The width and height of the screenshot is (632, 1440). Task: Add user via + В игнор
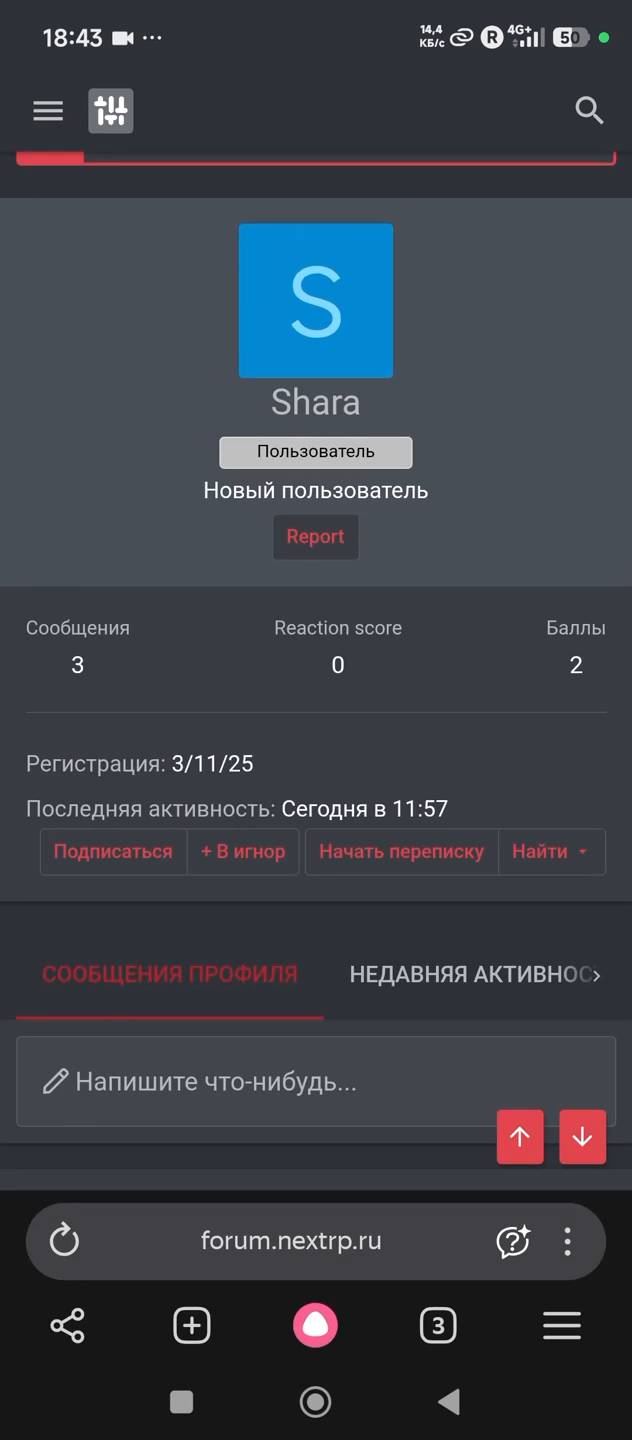click(243, 852)
